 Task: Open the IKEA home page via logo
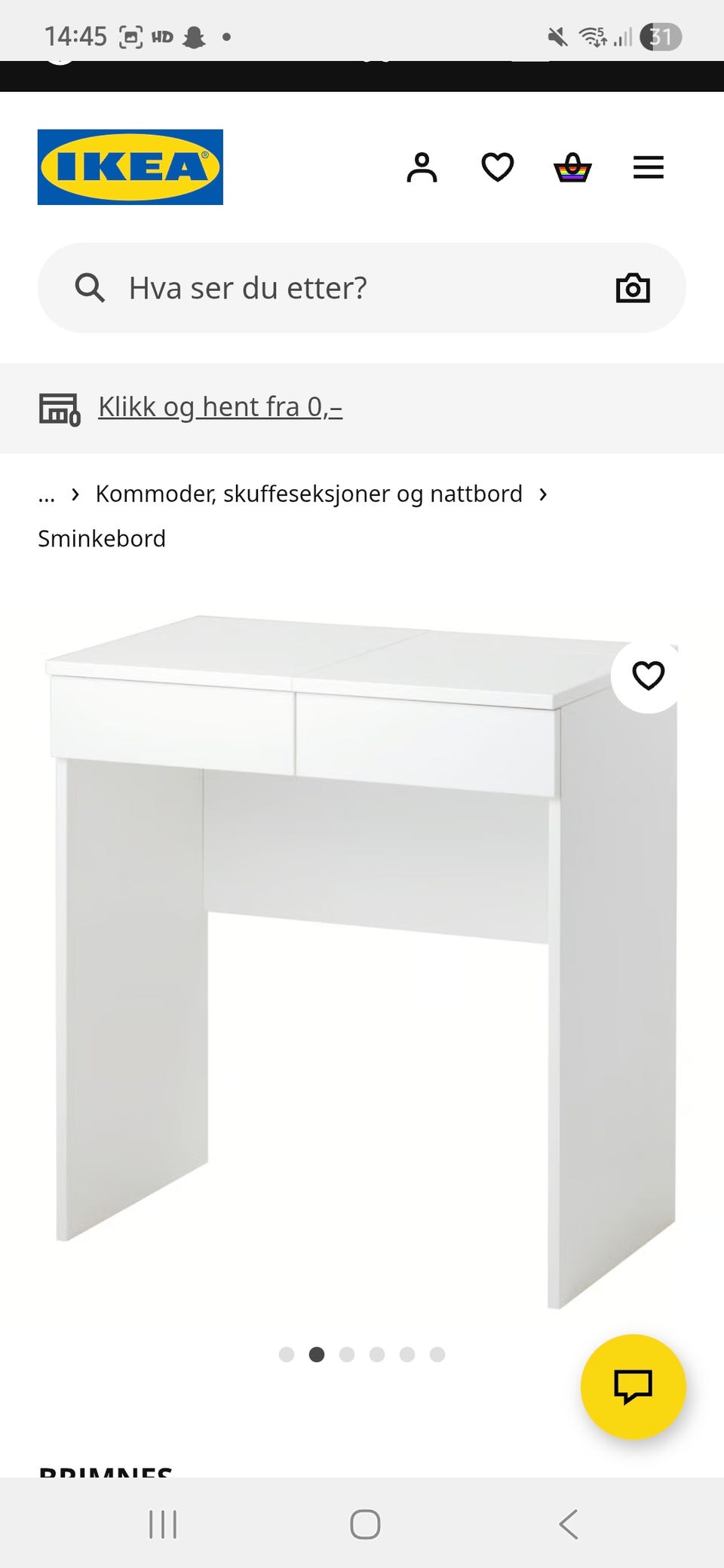(130, 166)
